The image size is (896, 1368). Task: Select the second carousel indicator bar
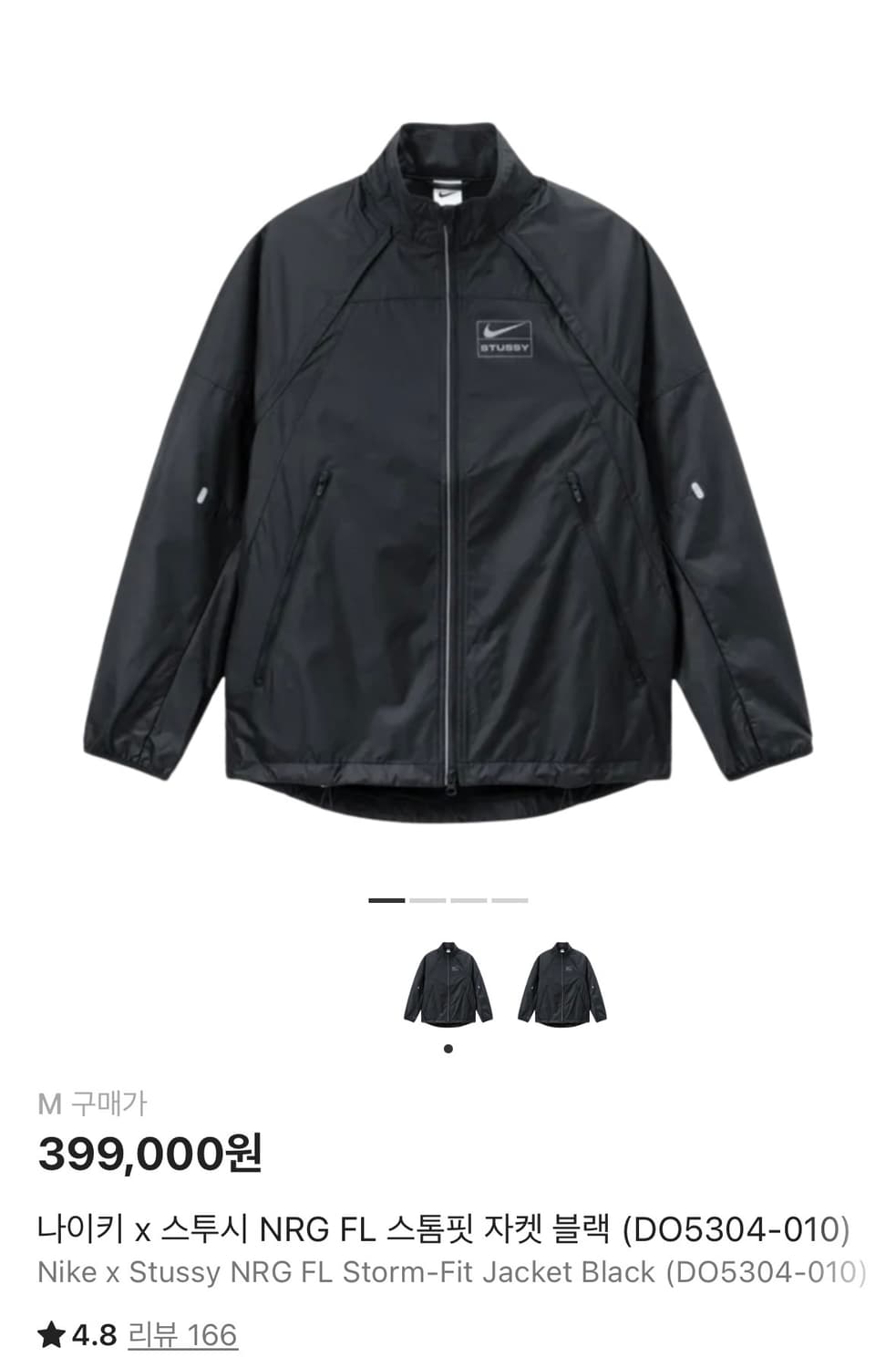click(x=427, y=900)
